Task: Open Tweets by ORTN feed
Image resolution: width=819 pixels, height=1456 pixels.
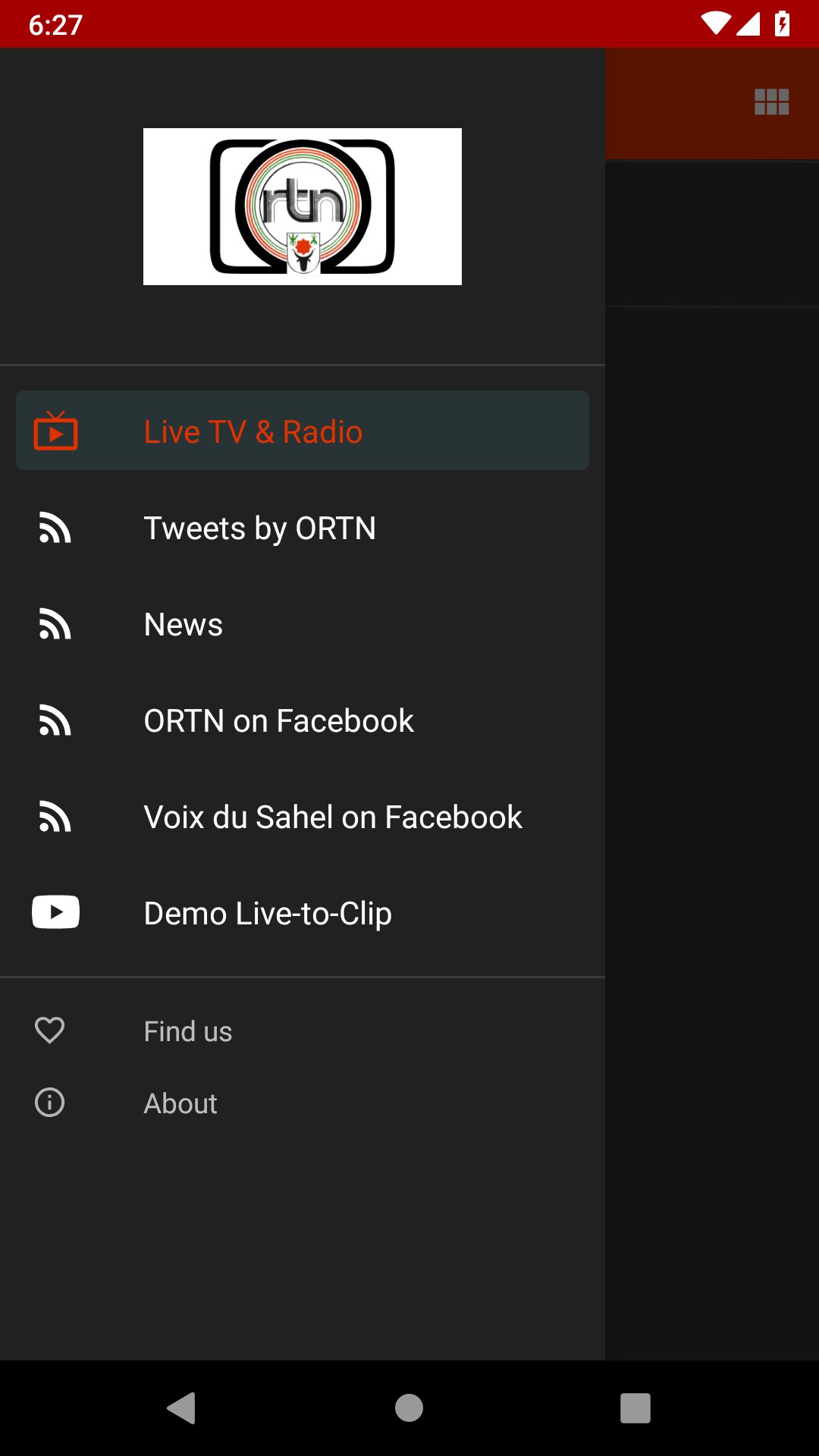Action: [x=303, y=528]
